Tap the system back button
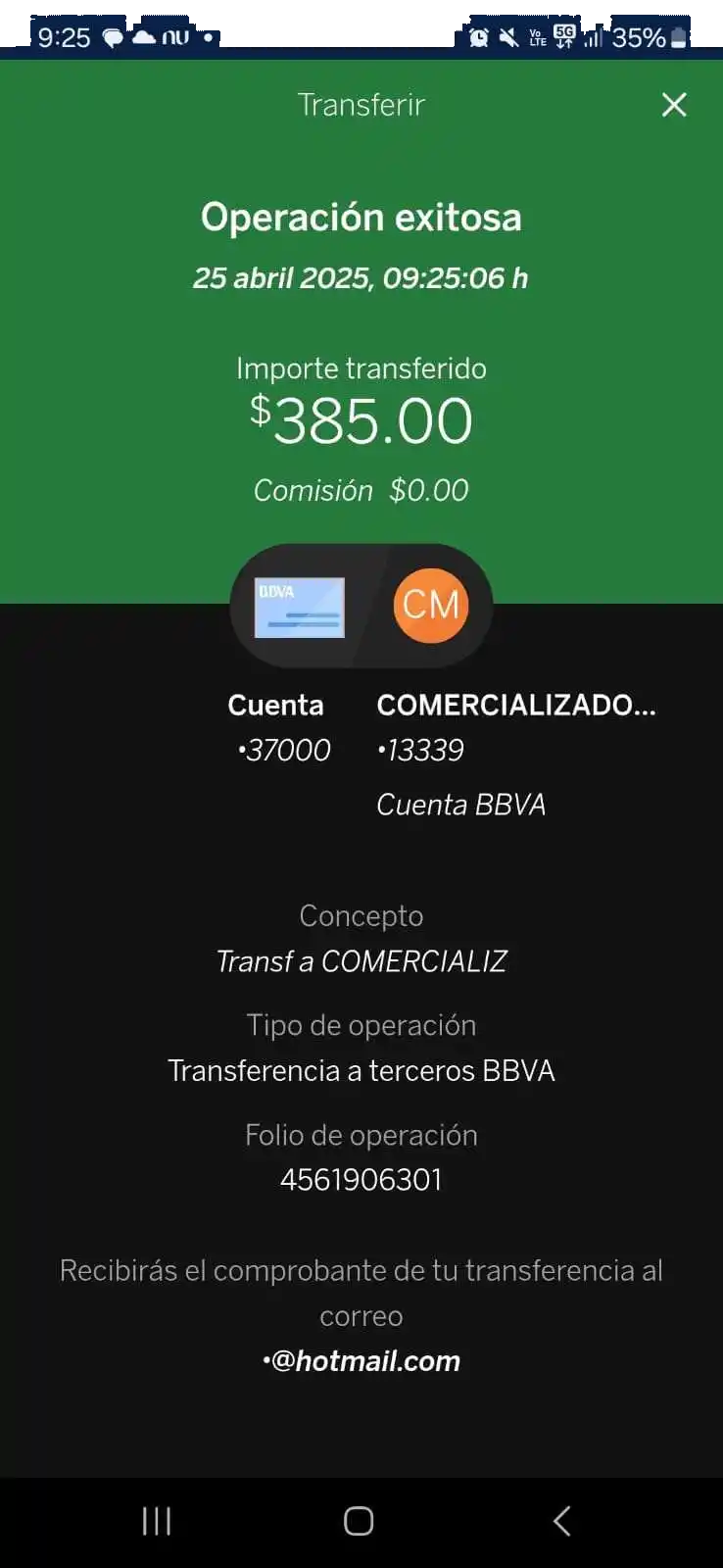The width and height of the screenshot is (723, 1568). pyautogui.click(x=561, y=1521)
